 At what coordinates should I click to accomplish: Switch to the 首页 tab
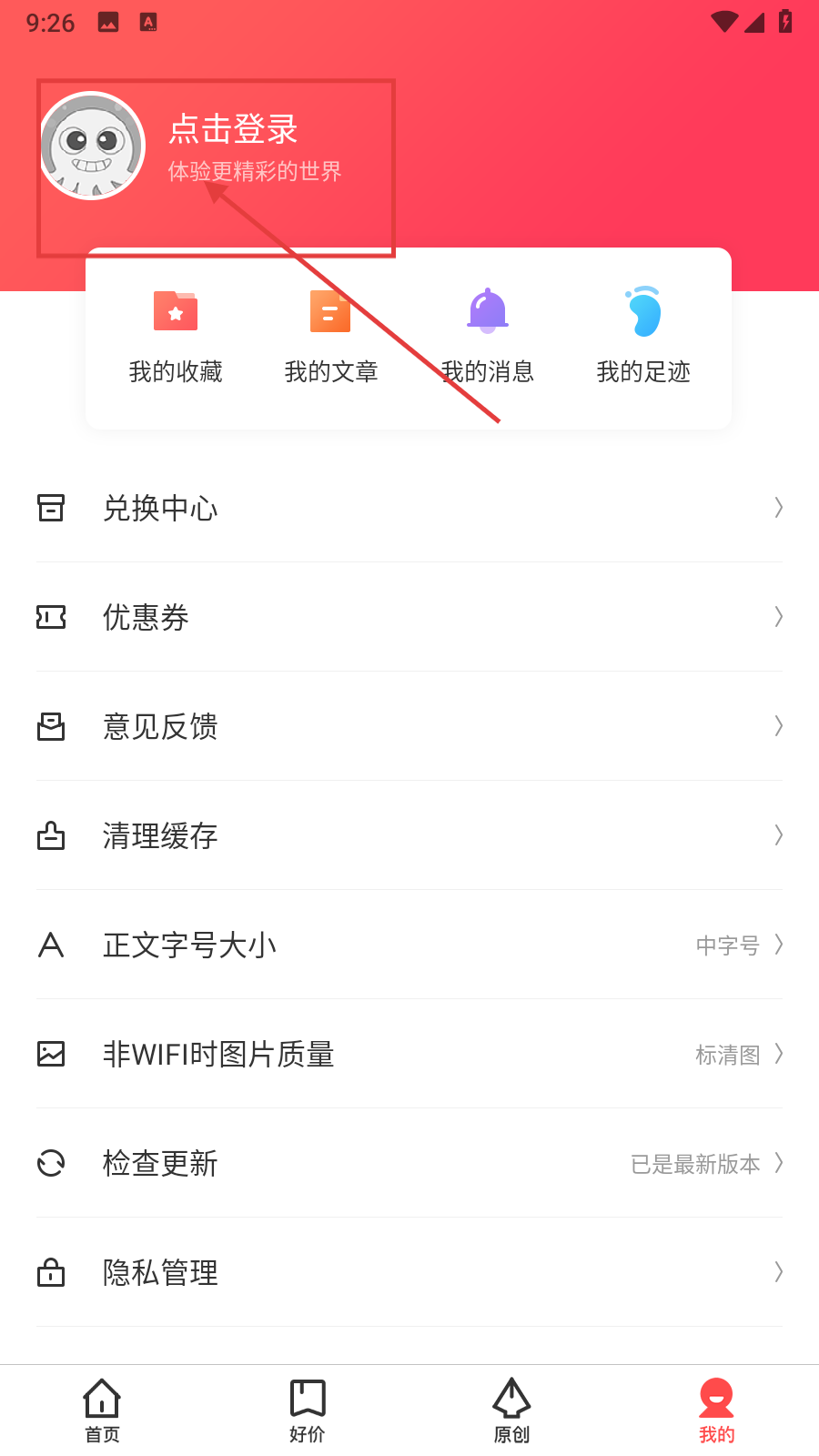point(102,1410)
